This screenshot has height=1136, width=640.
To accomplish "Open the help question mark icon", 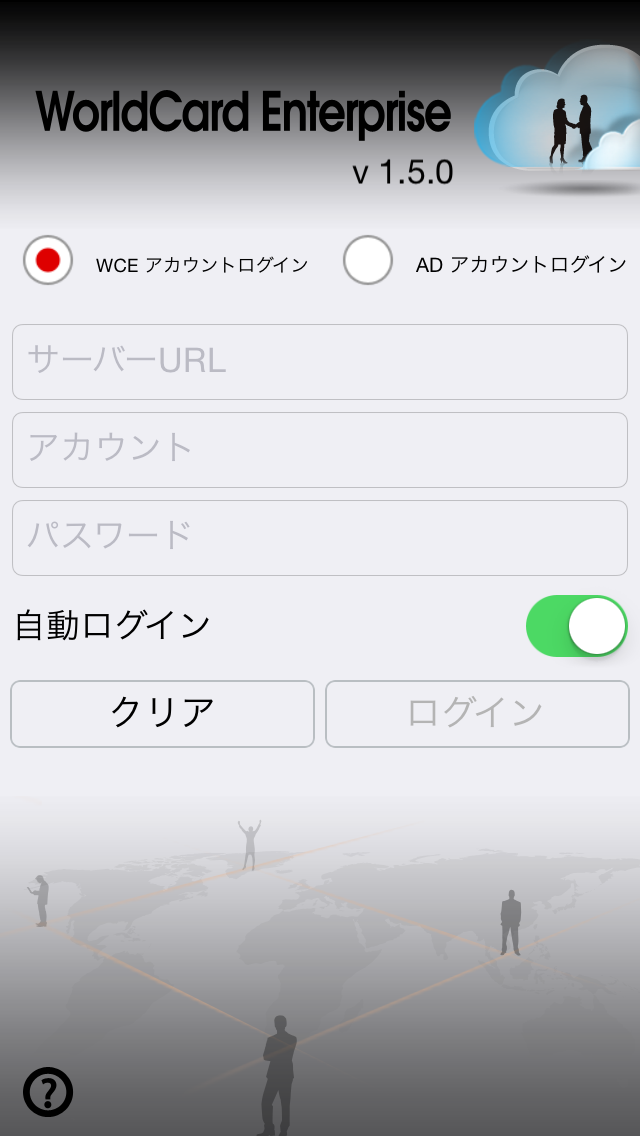I will coord(48,1092).
